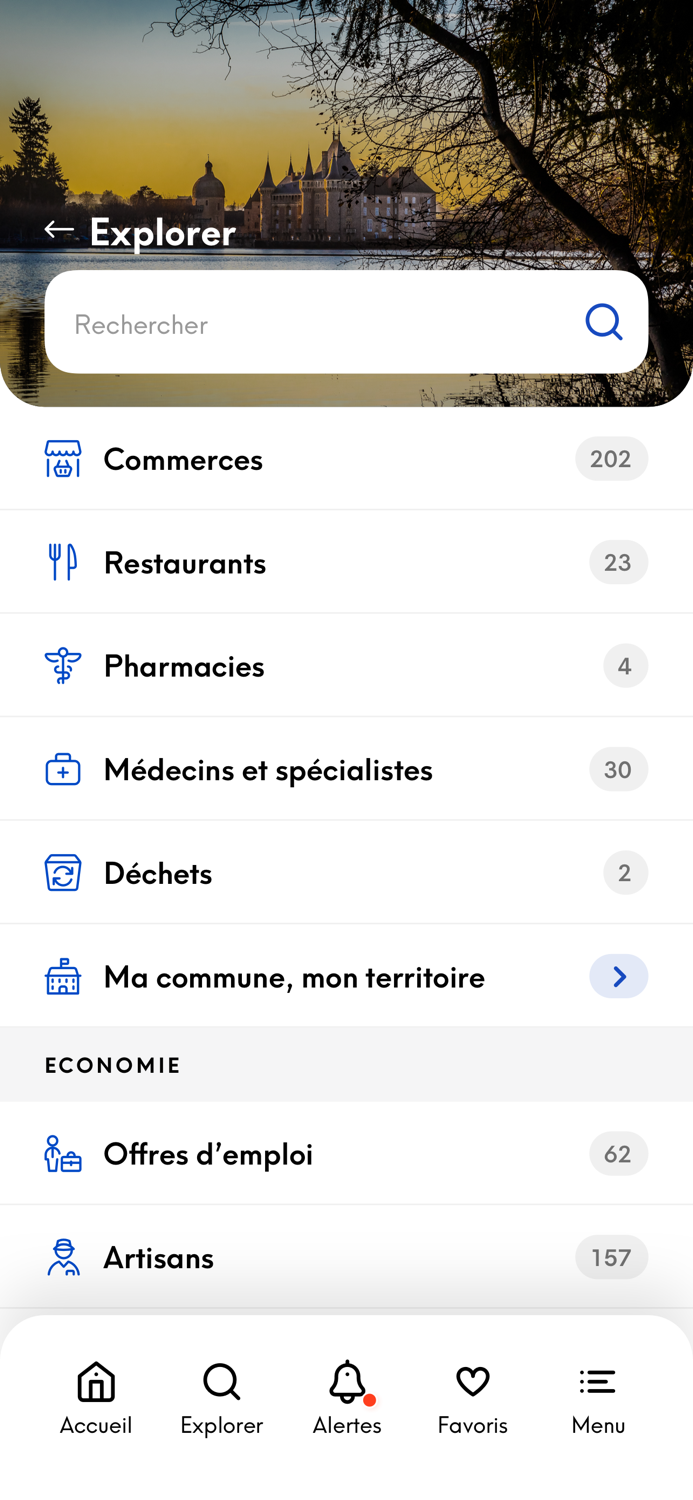Open the Restaurants list
The height and width of the screenshot is (1500, 693).
[346, 562]
